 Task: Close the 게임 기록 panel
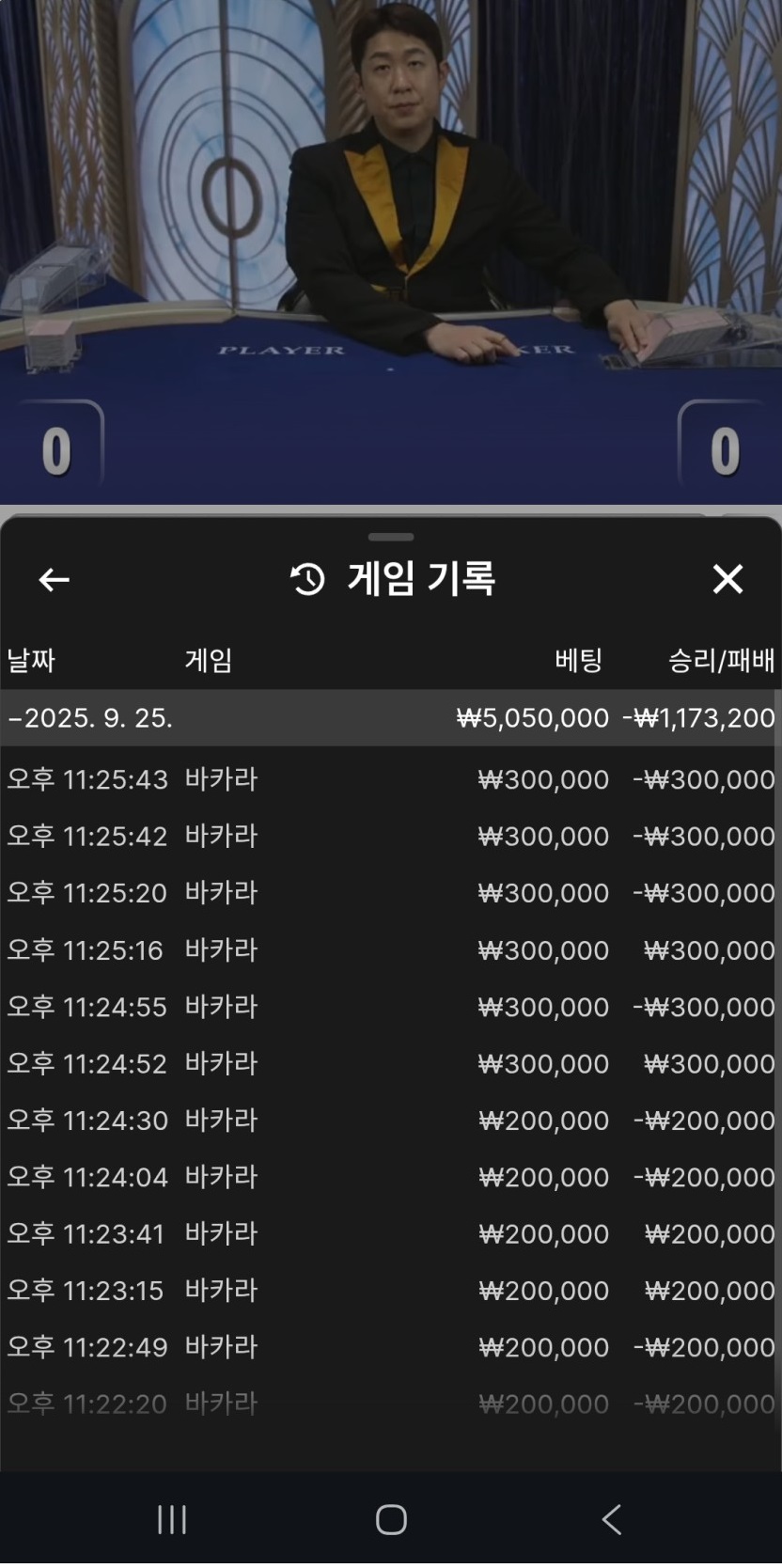tap(727, 579)
